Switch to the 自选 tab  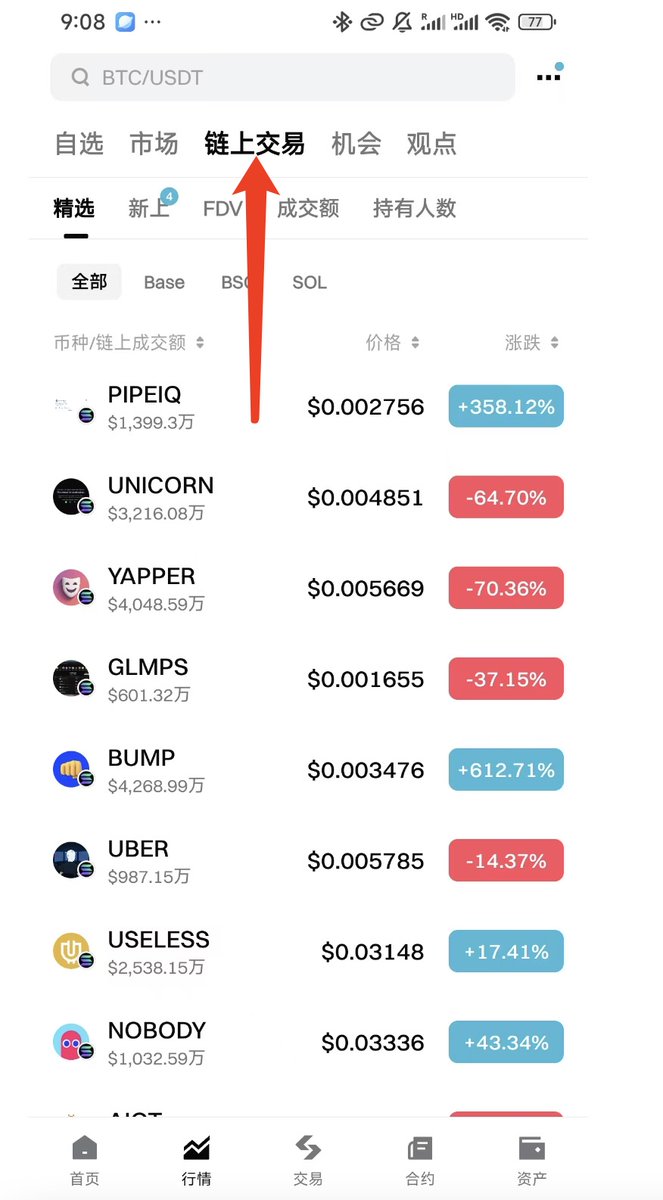coord(79,143)
